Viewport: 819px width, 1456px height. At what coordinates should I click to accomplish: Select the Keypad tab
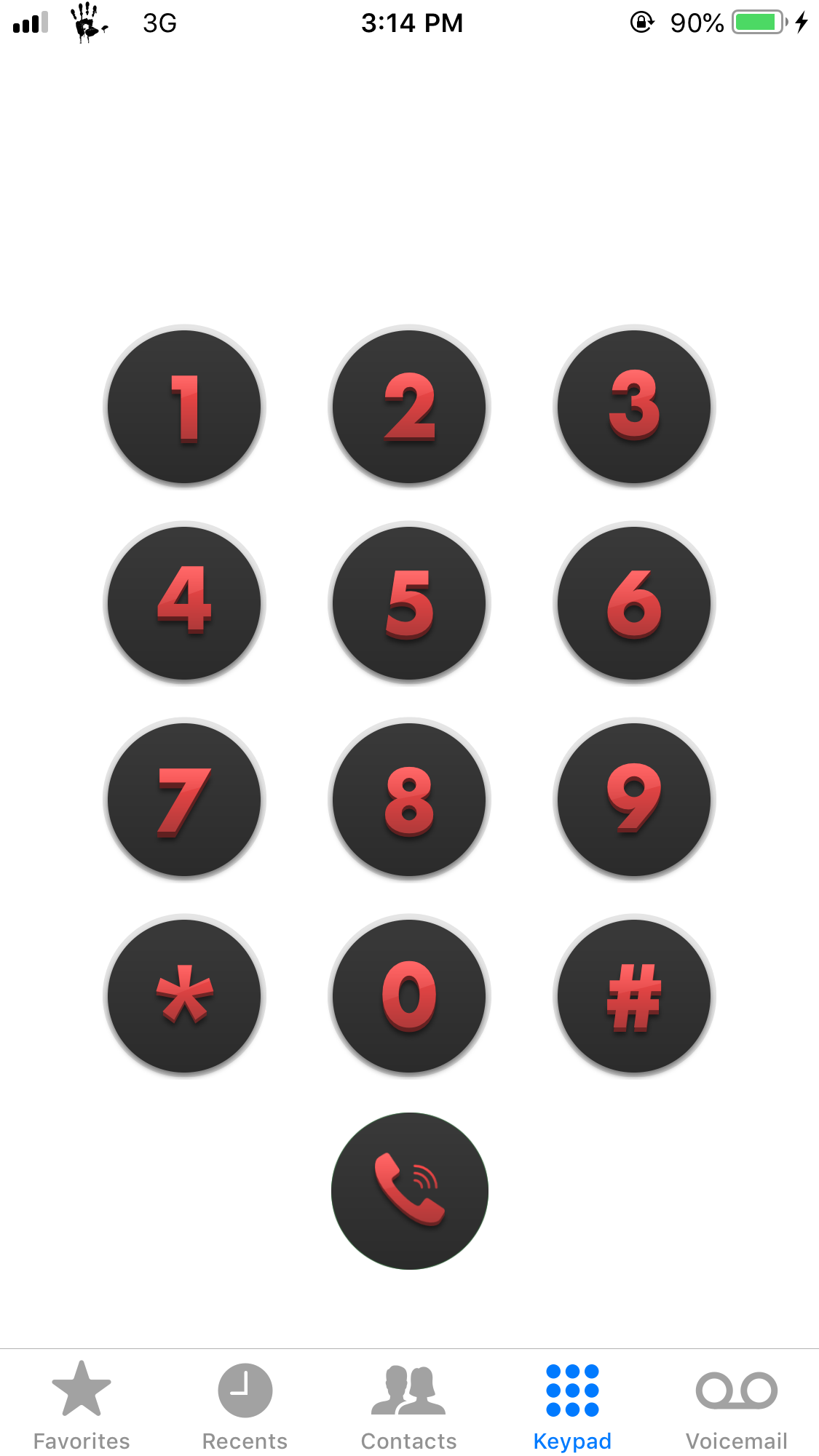point(572,1406)
